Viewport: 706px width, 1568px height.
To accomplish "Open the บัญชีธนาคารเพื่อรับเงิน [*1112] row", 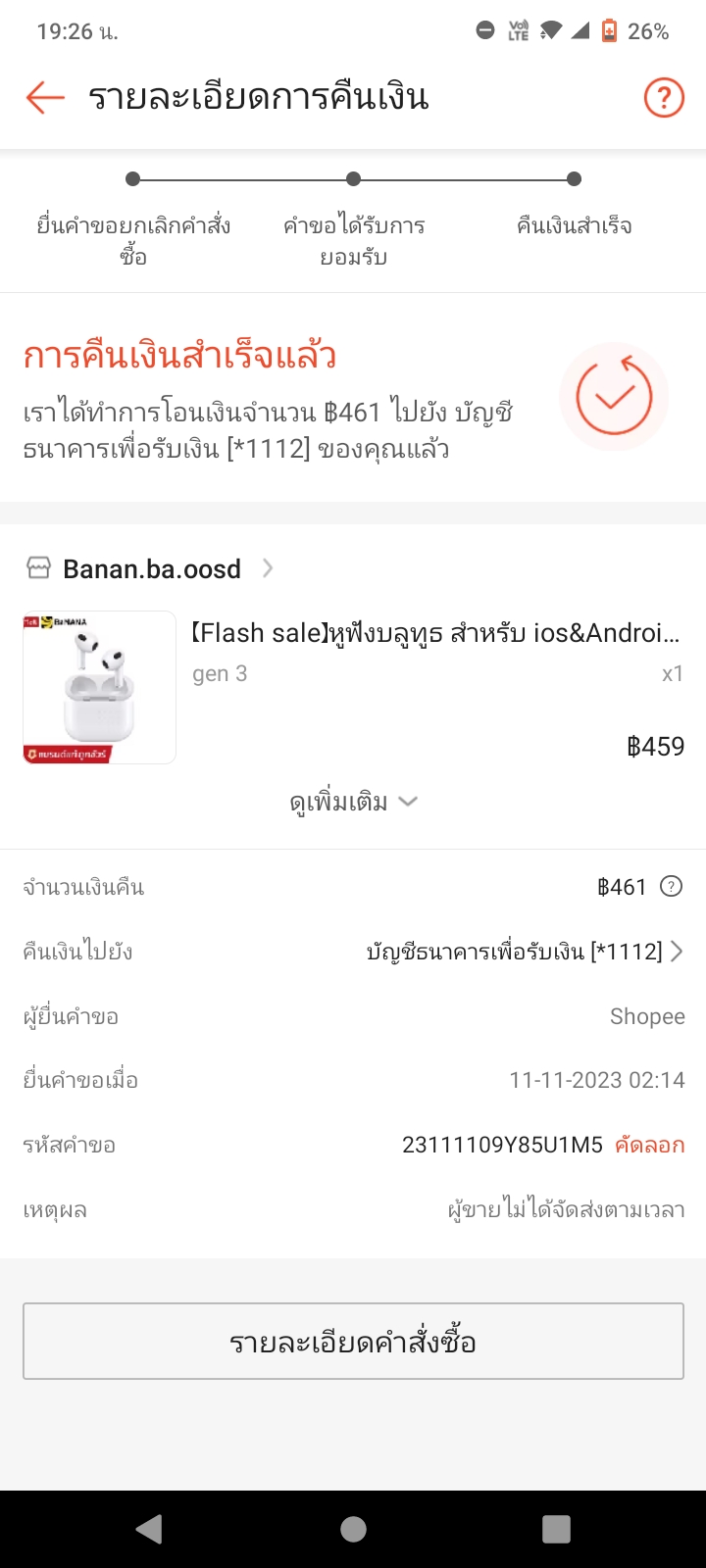I will pyautogui.click(x=525, y=952).
